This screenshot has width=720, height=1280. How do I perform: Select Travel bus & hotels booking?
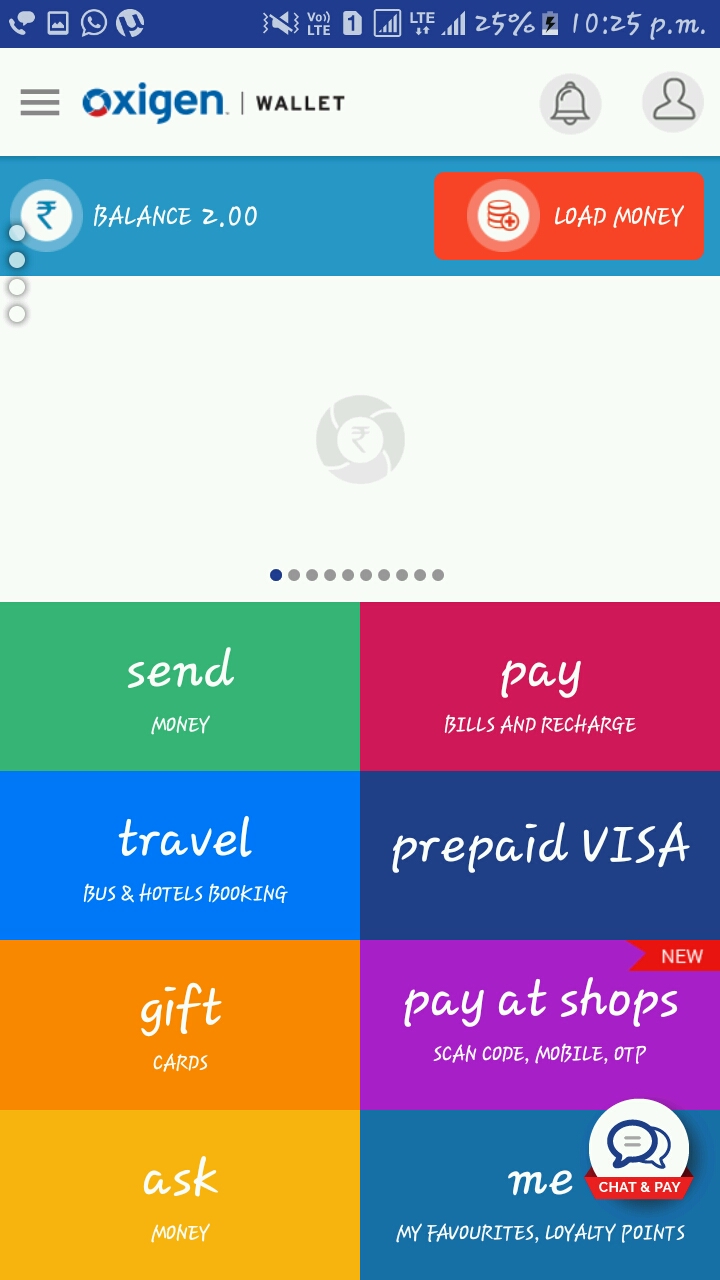(x=180, y=855)
